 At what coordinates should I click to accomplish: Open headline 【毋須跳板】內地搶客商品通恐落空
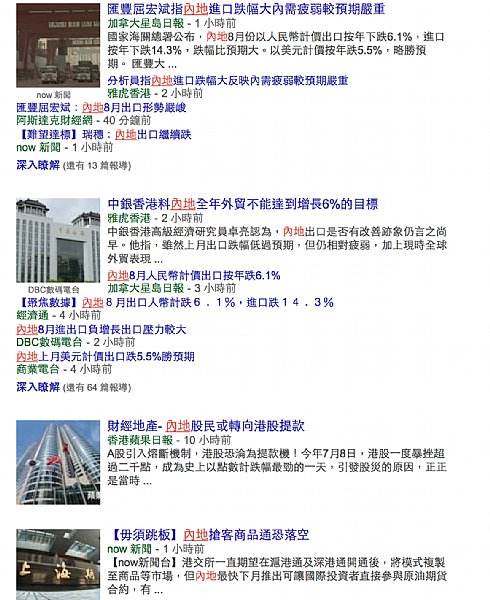coord(208,534)
